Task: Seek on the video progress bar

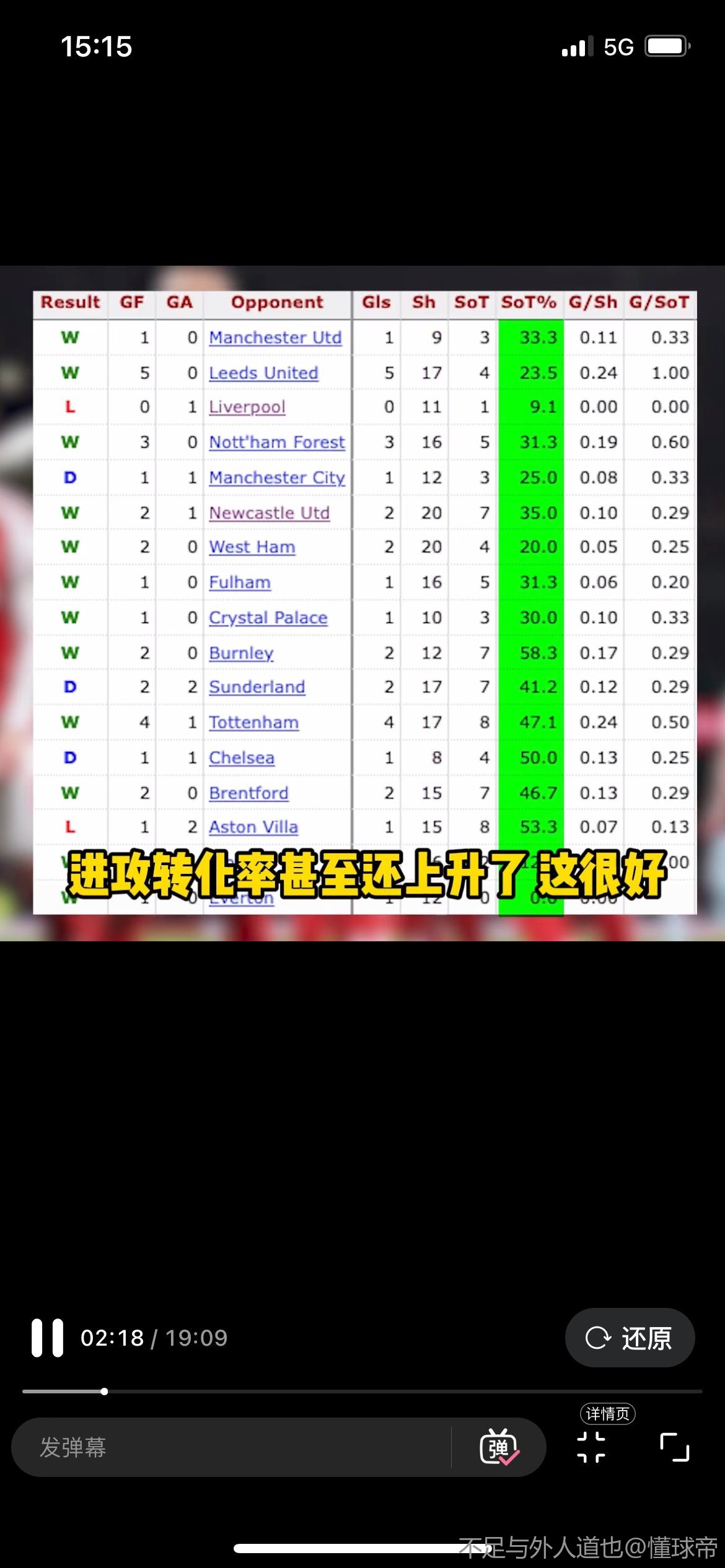Action: pos(362,1392)
